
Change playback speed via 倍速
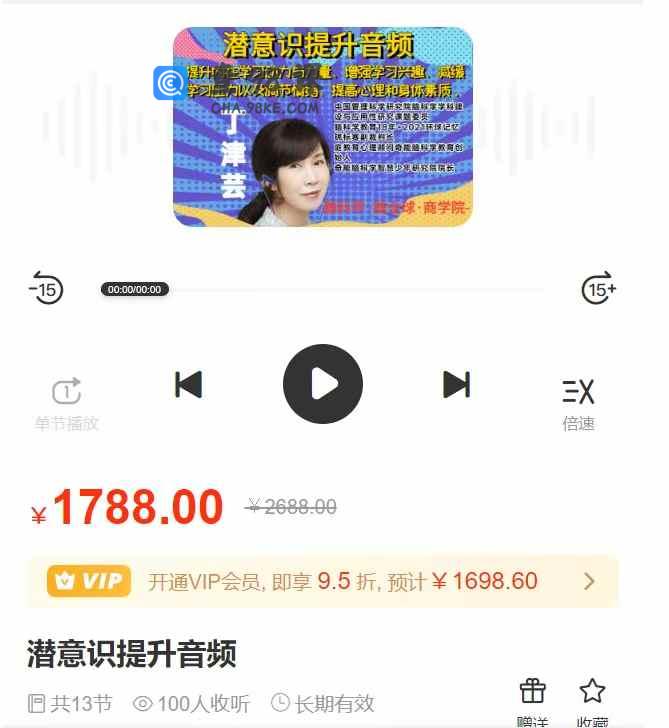point(578,393)
